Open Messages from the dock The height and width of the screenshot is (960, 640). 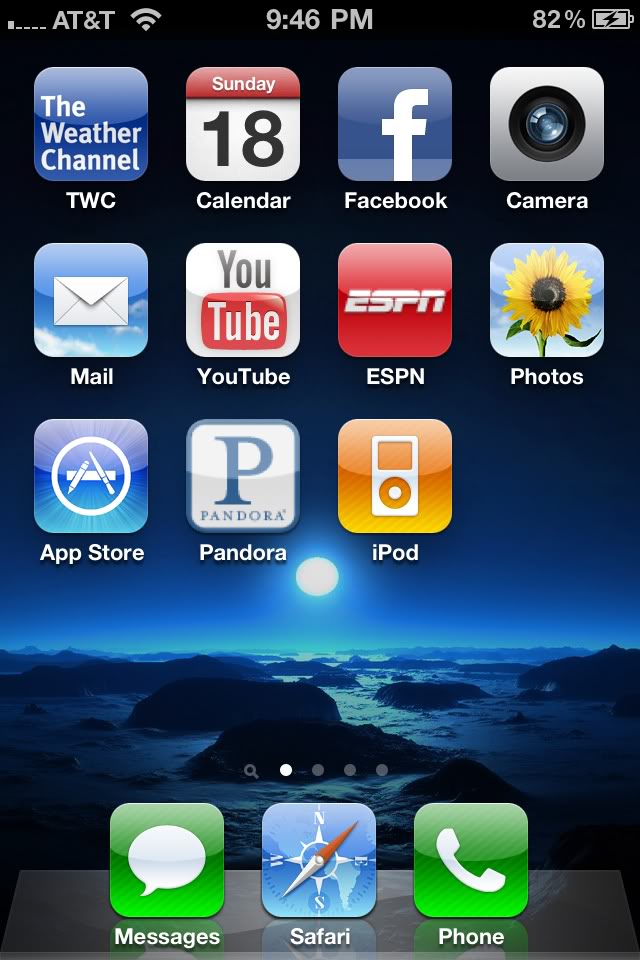click(x=167, y=860)
